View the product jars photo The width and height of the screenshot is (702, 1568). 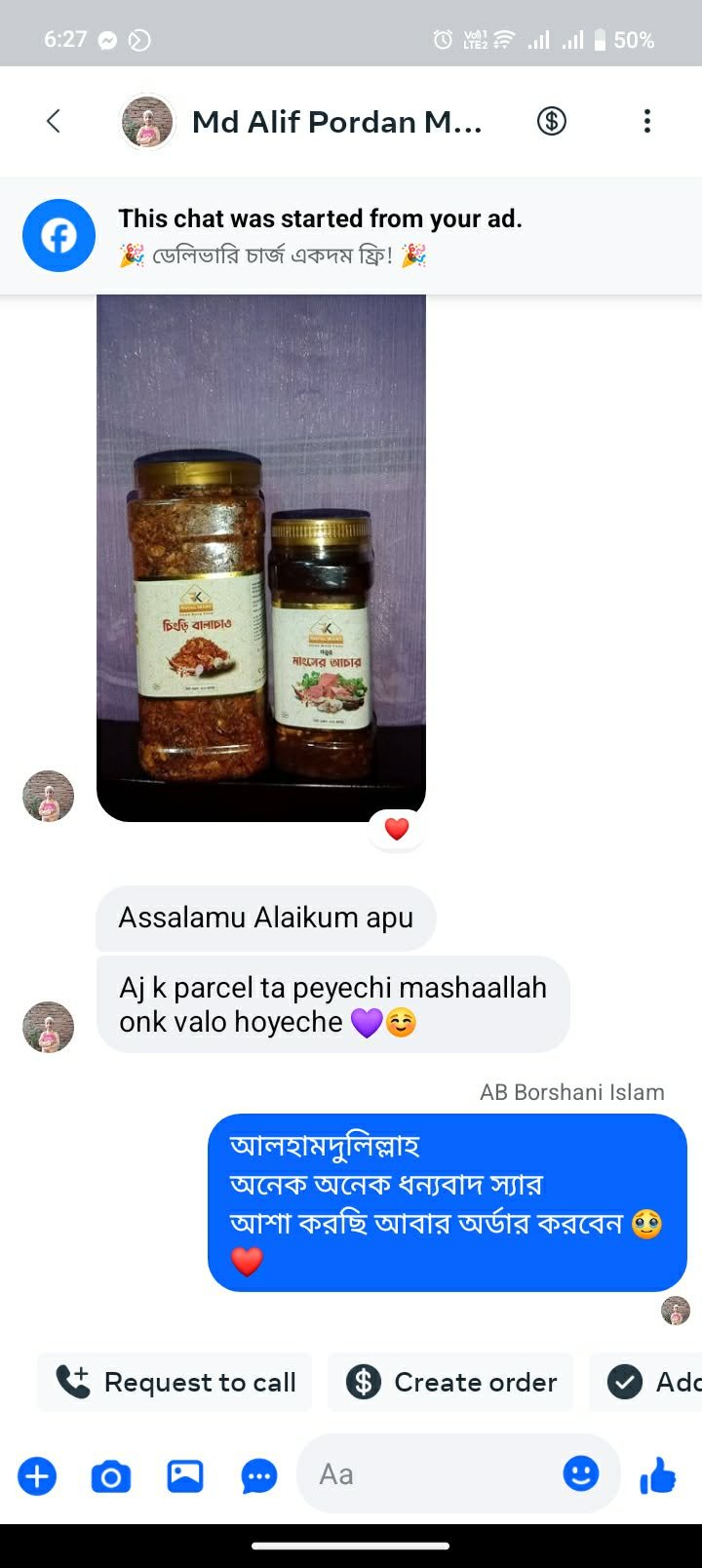pos(261,558)
